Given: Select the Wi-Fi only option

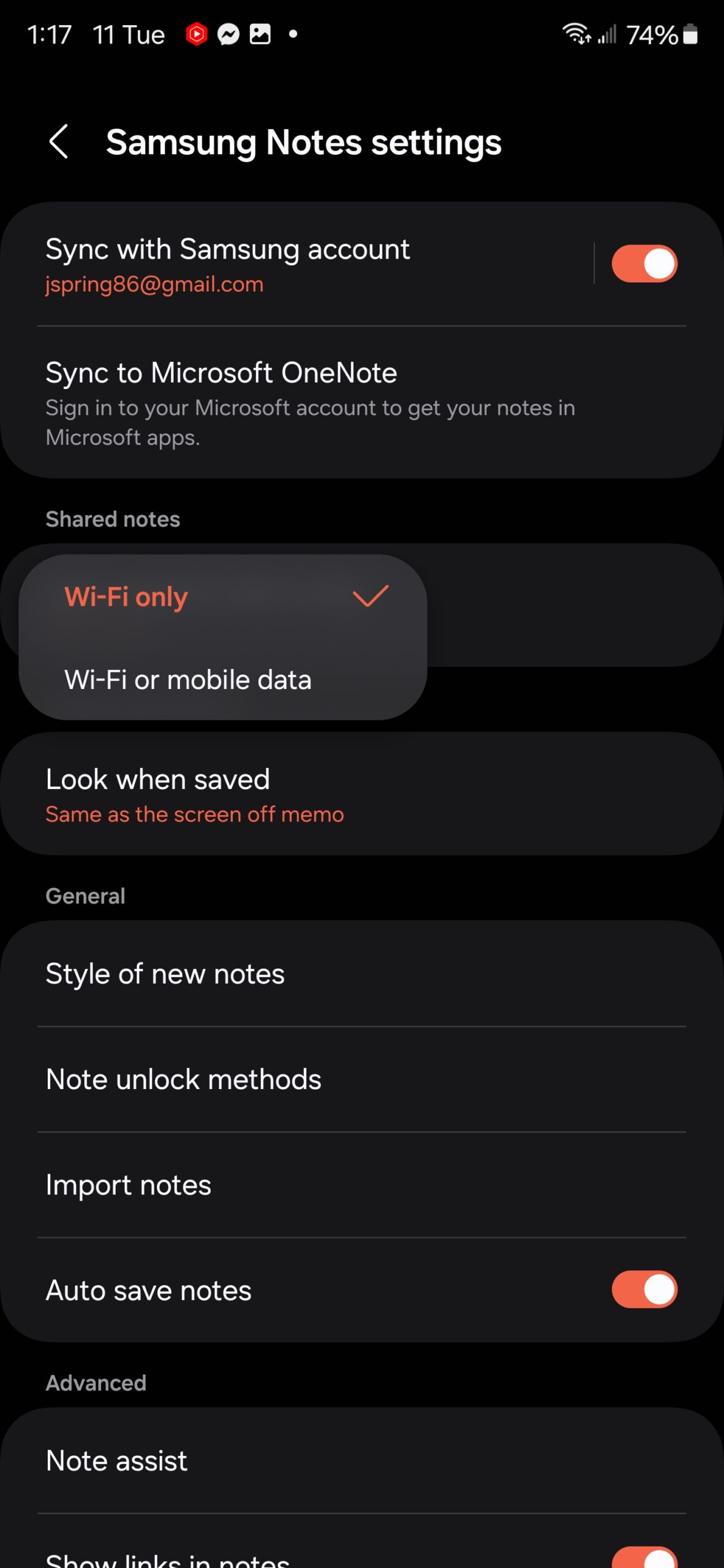Looking at the screenshot, I should pos(223,597).
